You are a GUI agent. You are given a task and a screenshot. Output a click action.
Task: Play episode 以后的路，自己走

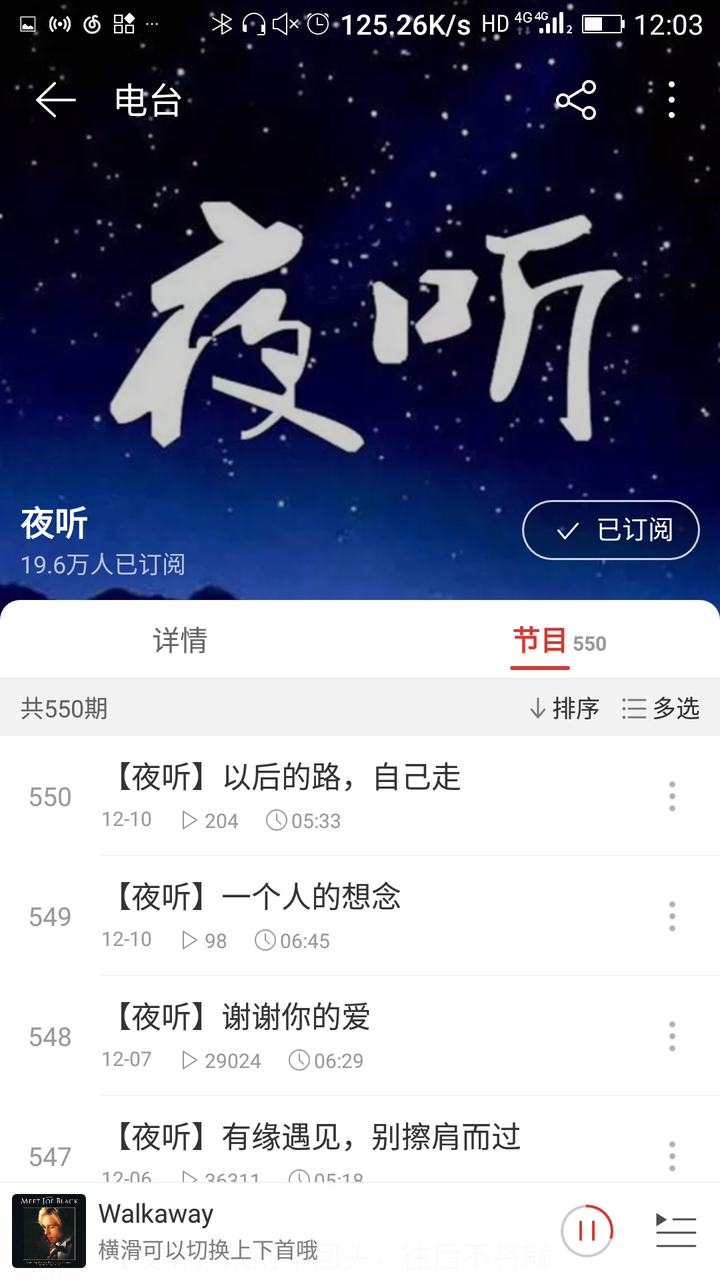point(340,795)
